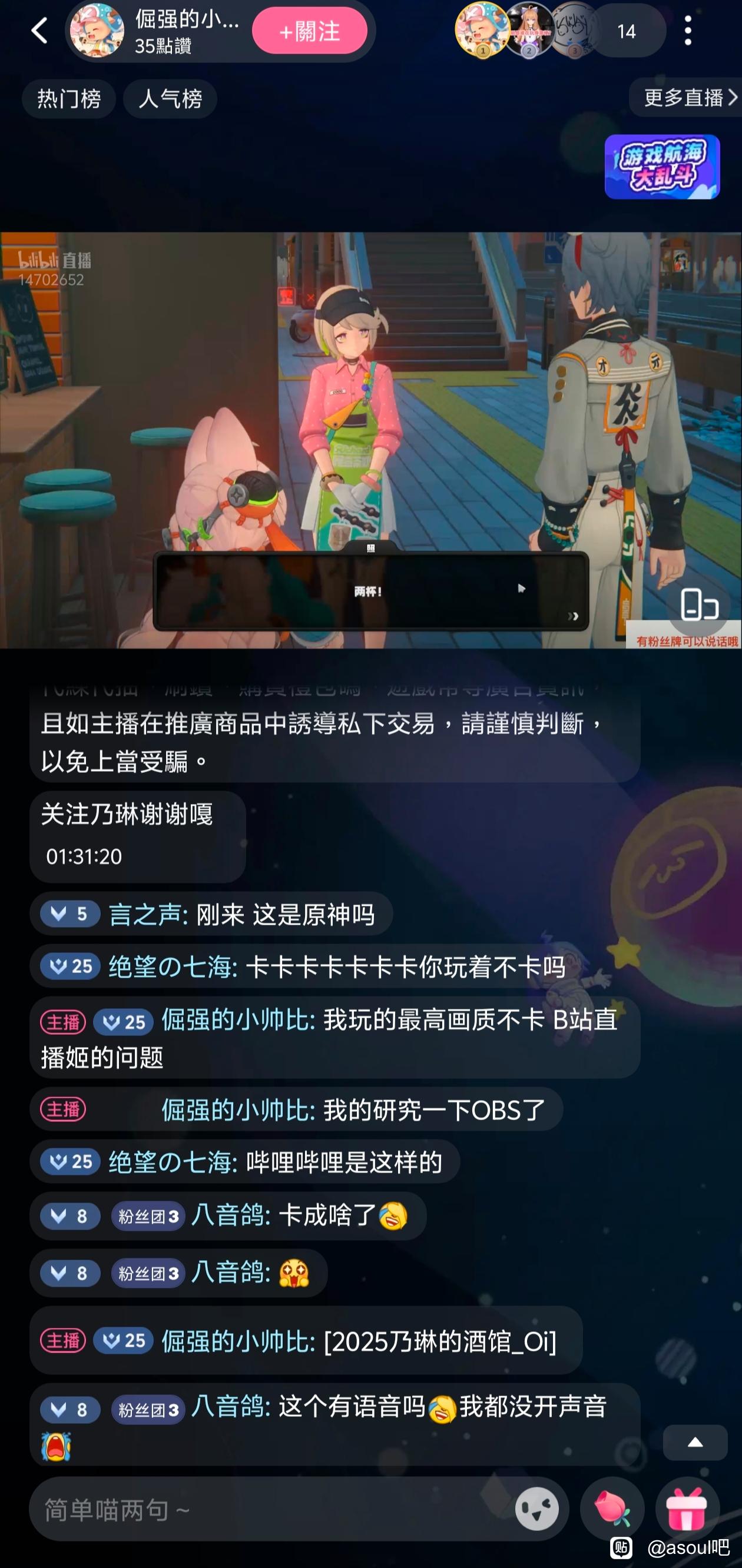Open the top-ranked viewer avatar

(482, 29)
